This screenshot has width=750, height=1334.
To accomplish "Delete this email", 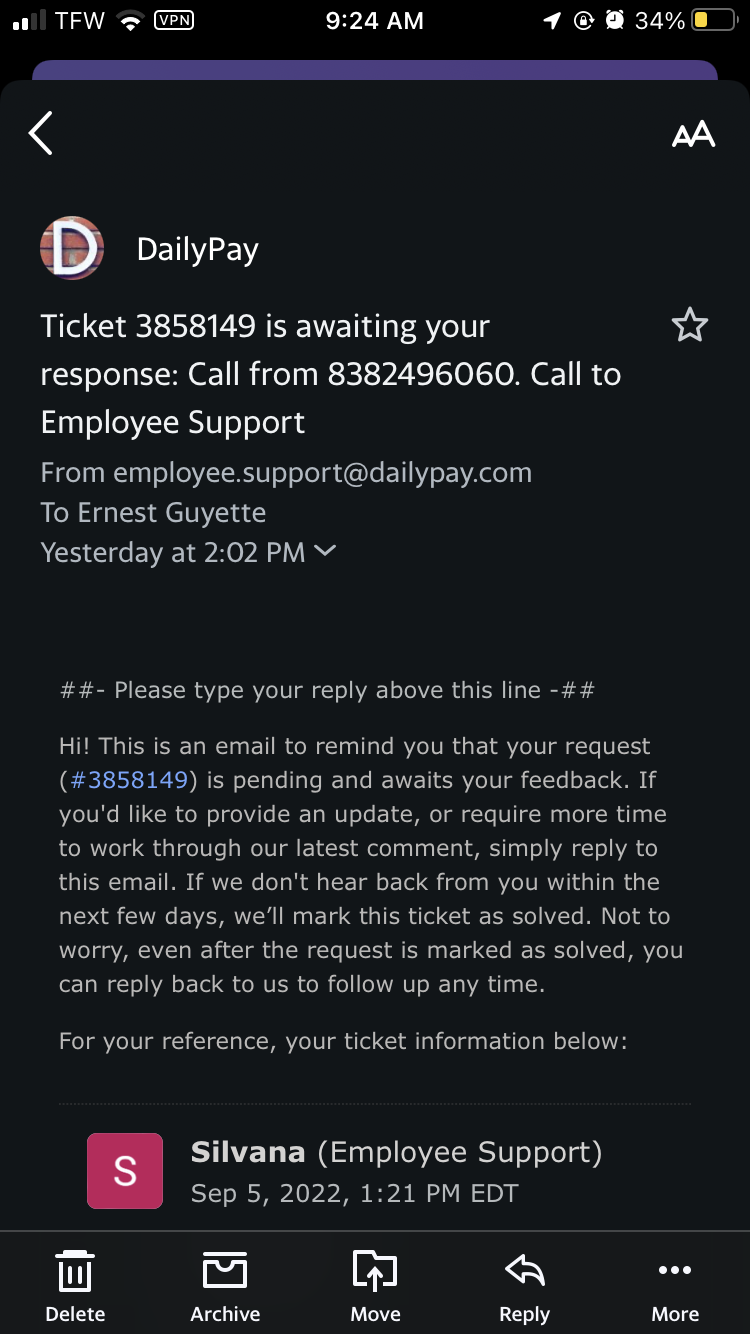I will [x=75, y=1284].
